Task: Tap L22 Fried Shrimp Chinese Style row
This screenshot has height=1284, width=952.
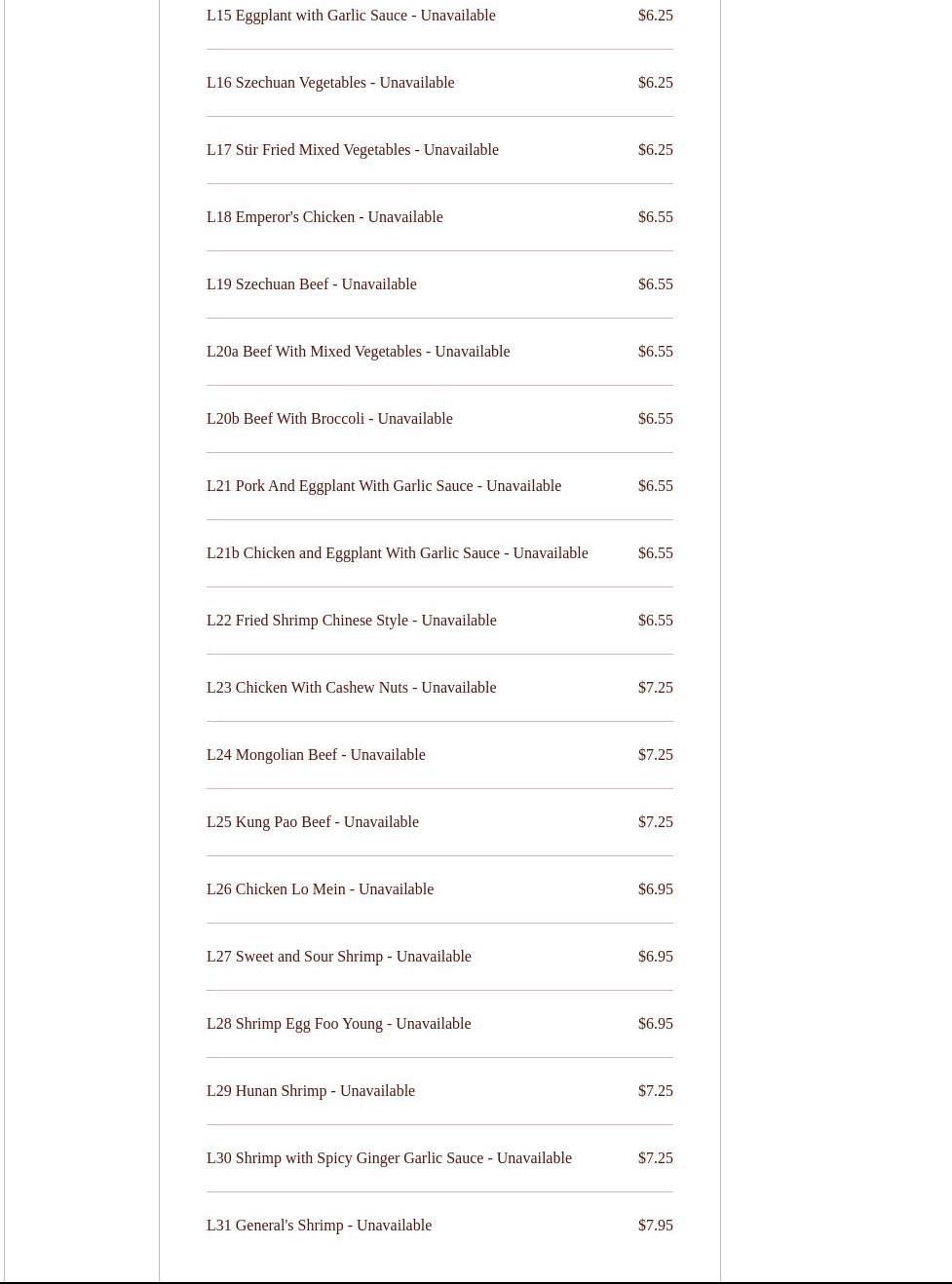Action: [x=351, y=621]
